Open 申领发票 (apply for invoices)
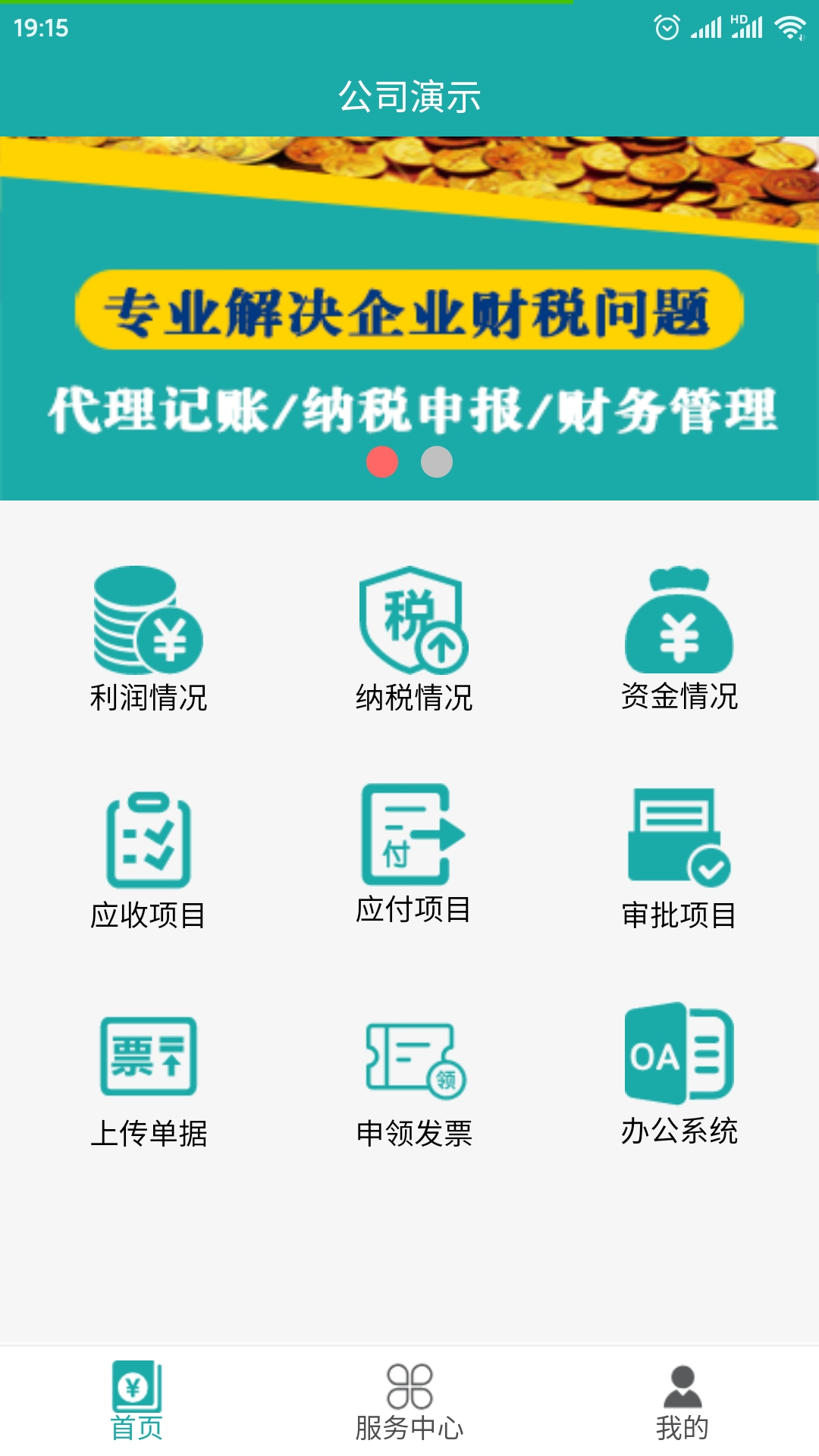 pyautogui.click(x=414, y=1078)
